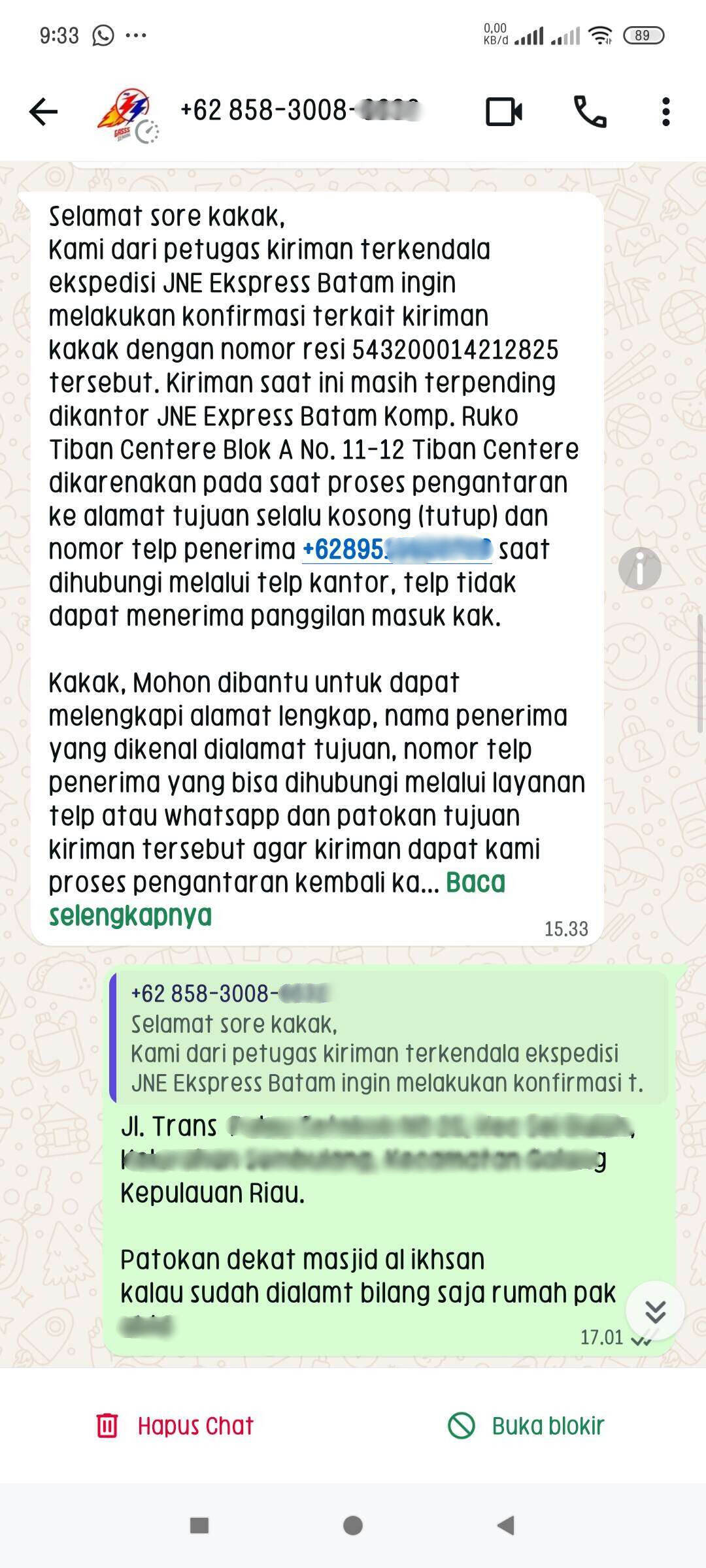Open the info icon beside the message

click(639, 568)
